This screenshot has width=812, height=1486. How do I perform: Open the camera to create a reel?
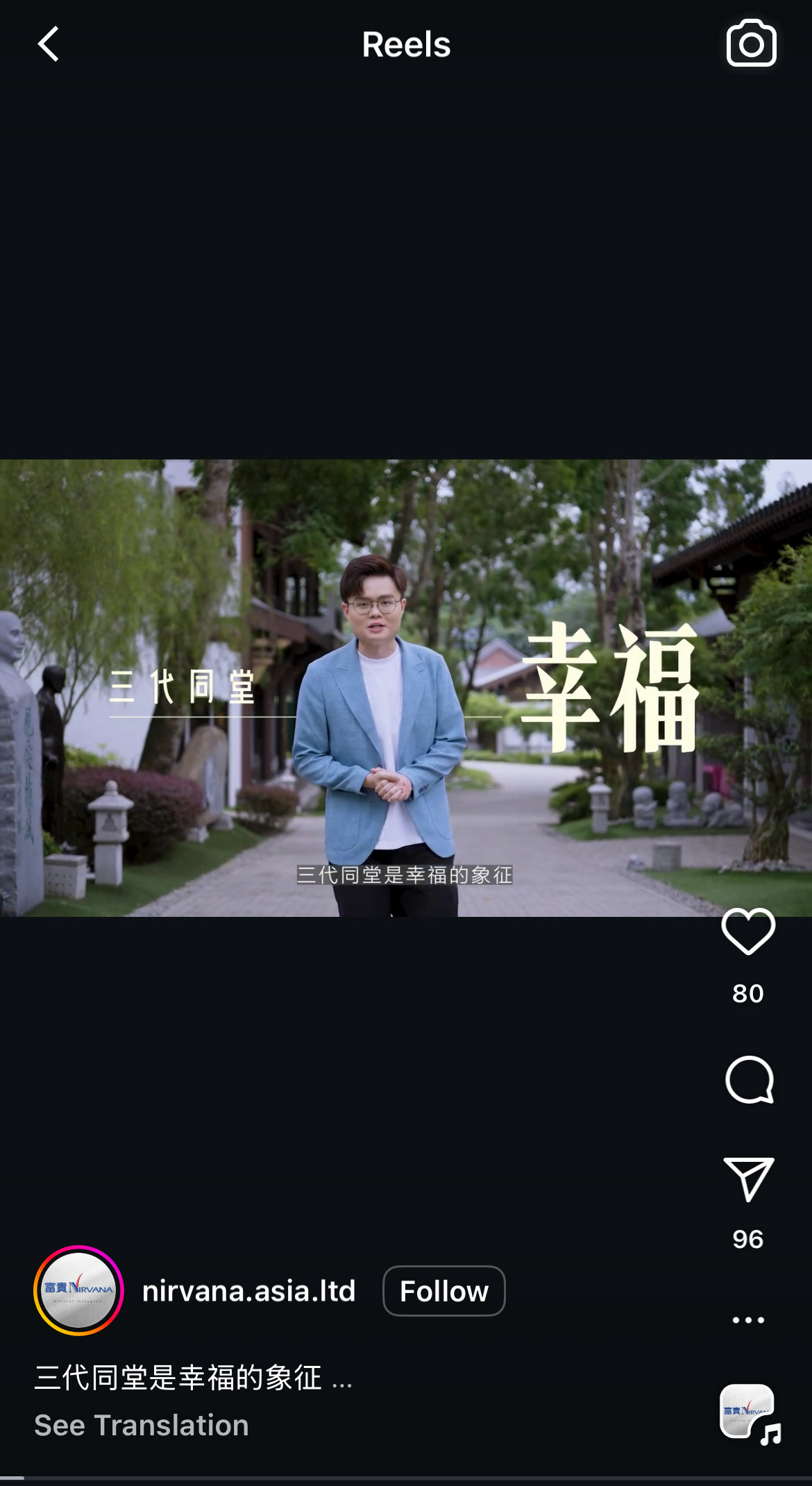(751, 44)
